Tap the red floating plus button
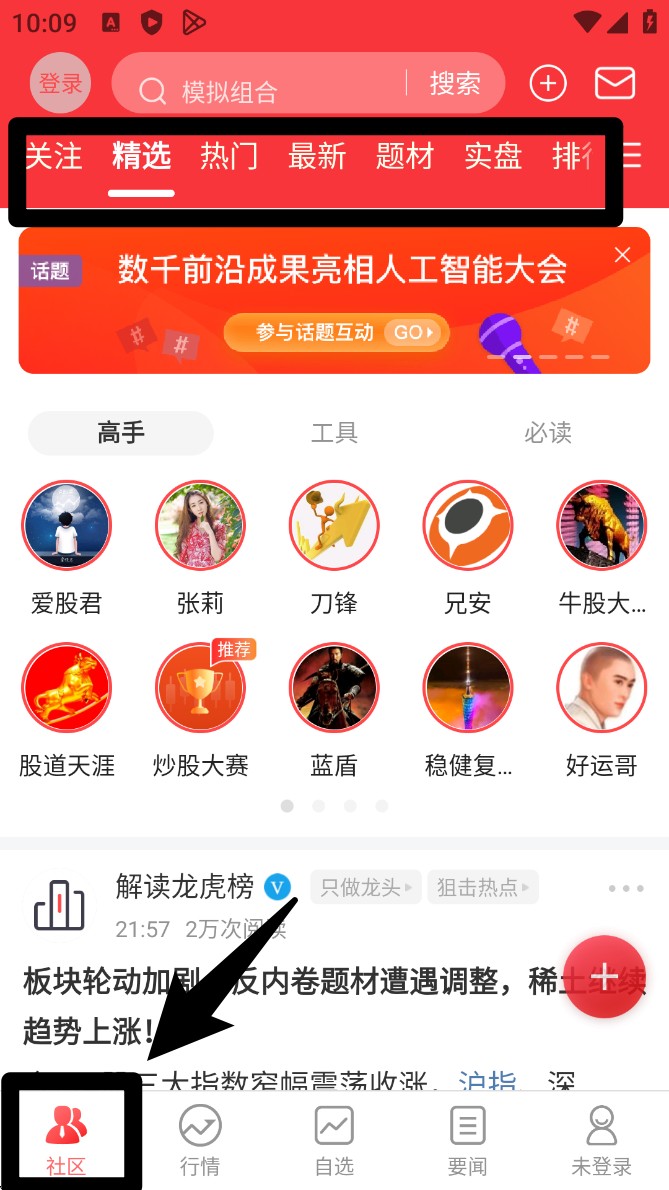Viewport: 669px width, 1190px height. point(604,977)
